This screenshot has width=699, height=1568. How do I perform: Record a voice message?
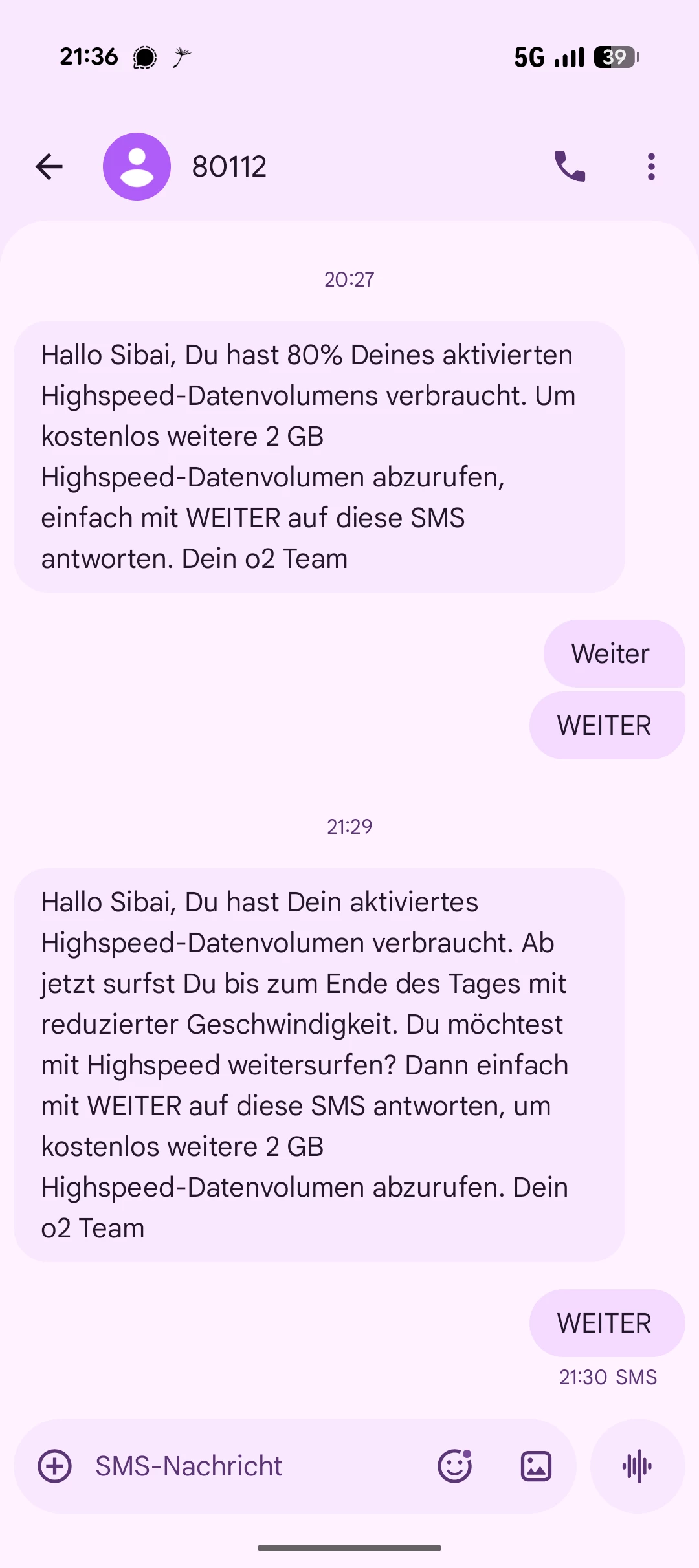[638, 1466]
